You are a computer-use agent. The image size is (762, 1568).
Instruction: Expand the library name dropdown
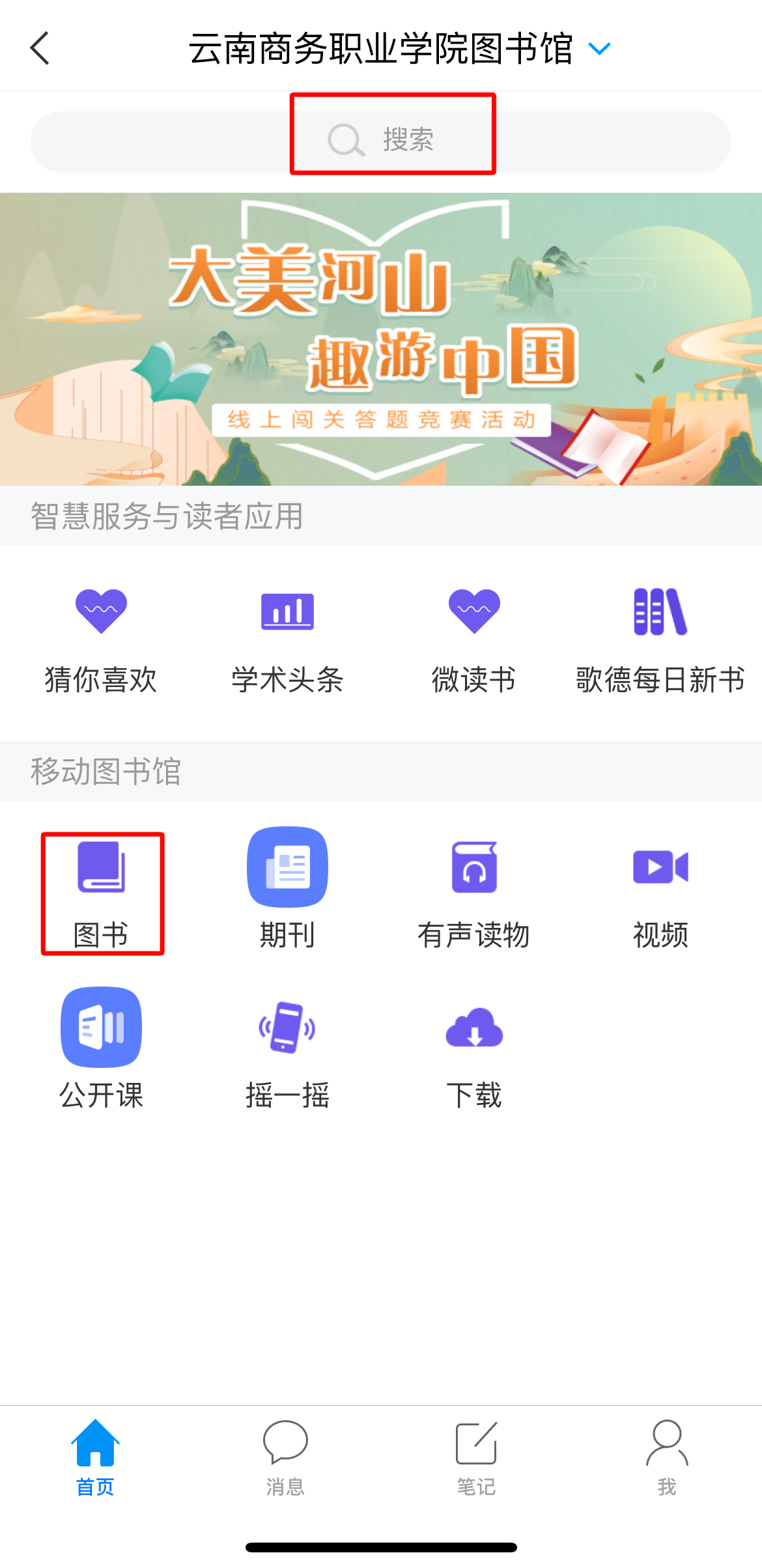pyautogui.click(x=599, y=49)
